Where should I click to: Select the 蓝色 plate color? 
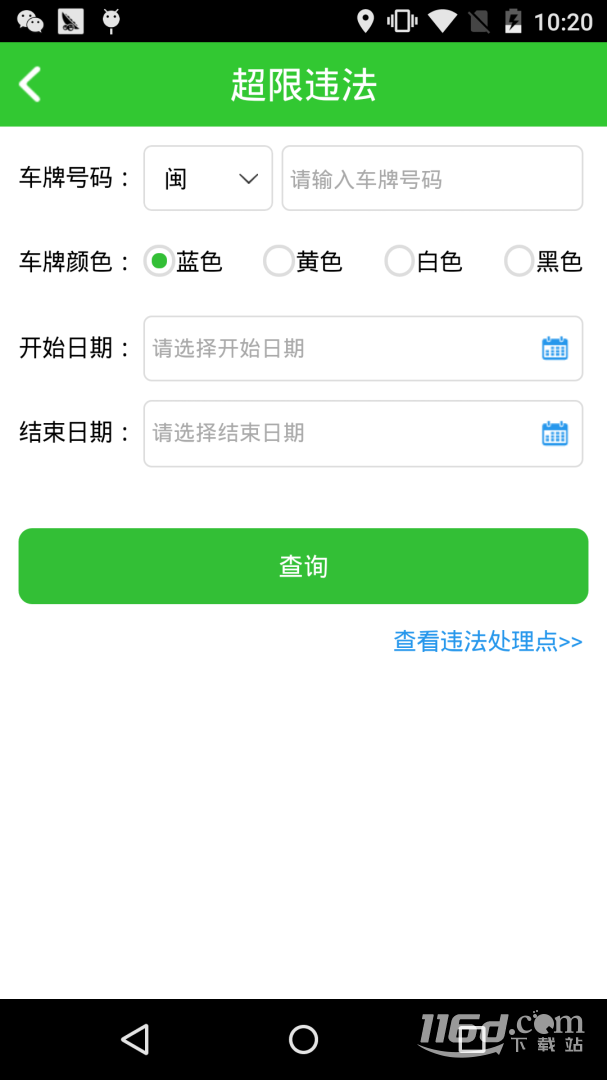tap(183, 262)
